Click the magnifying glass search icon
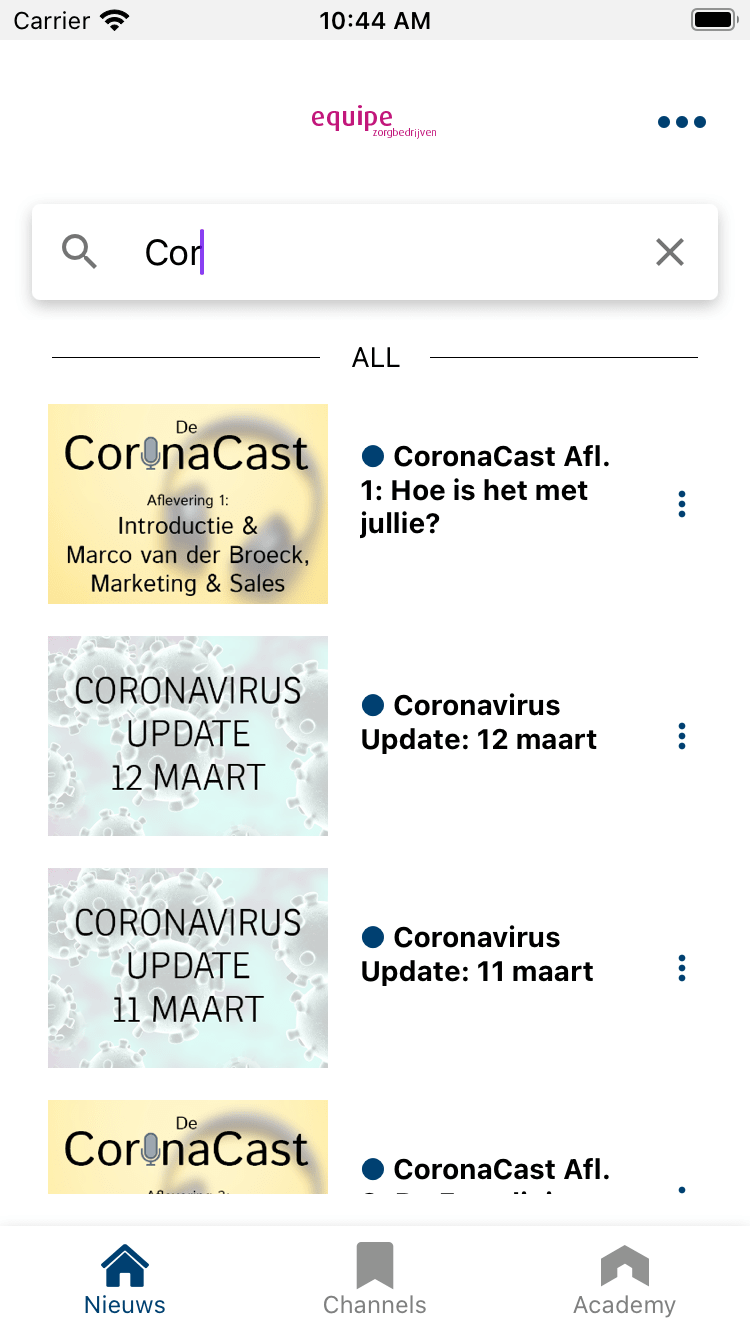 tap(79, 252)
